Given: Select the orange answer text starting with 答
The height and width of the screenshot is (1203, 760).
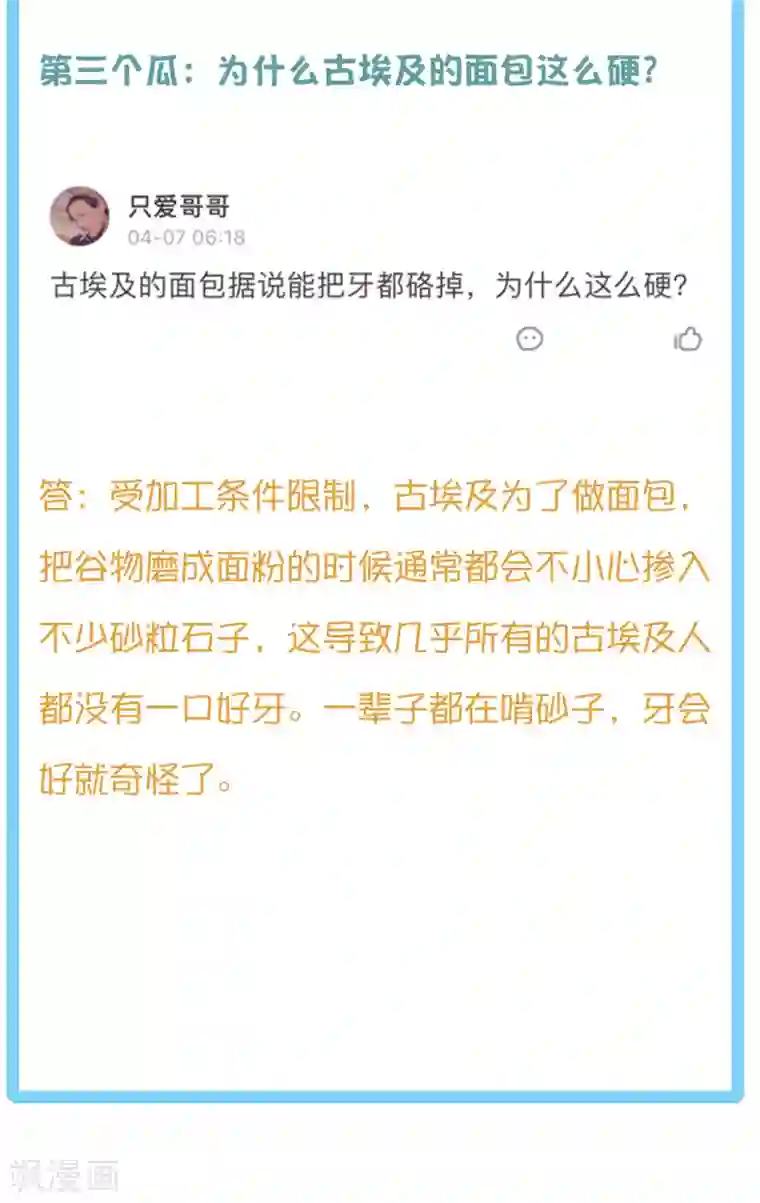Looking at the screenshot, I should pos(380,630).
